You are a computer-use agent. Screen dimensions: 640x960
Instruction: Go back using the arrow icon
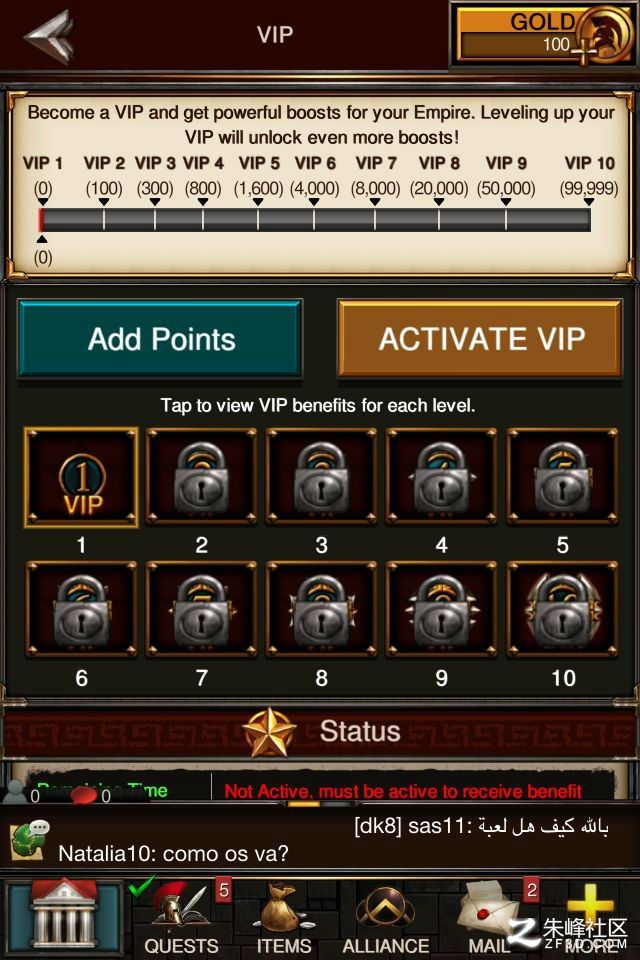pos(50,36)
